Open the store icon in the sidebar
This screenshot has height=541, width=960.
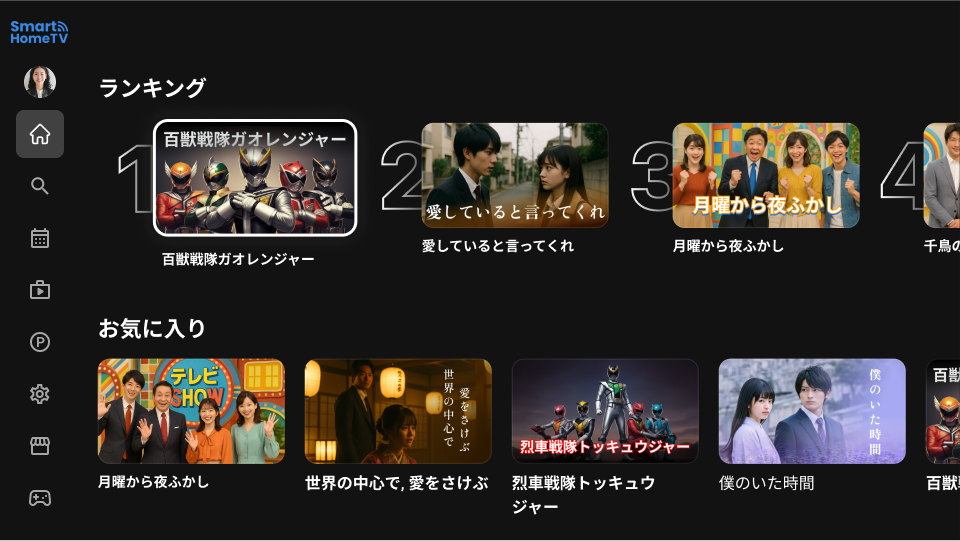(x=40, y=446)
